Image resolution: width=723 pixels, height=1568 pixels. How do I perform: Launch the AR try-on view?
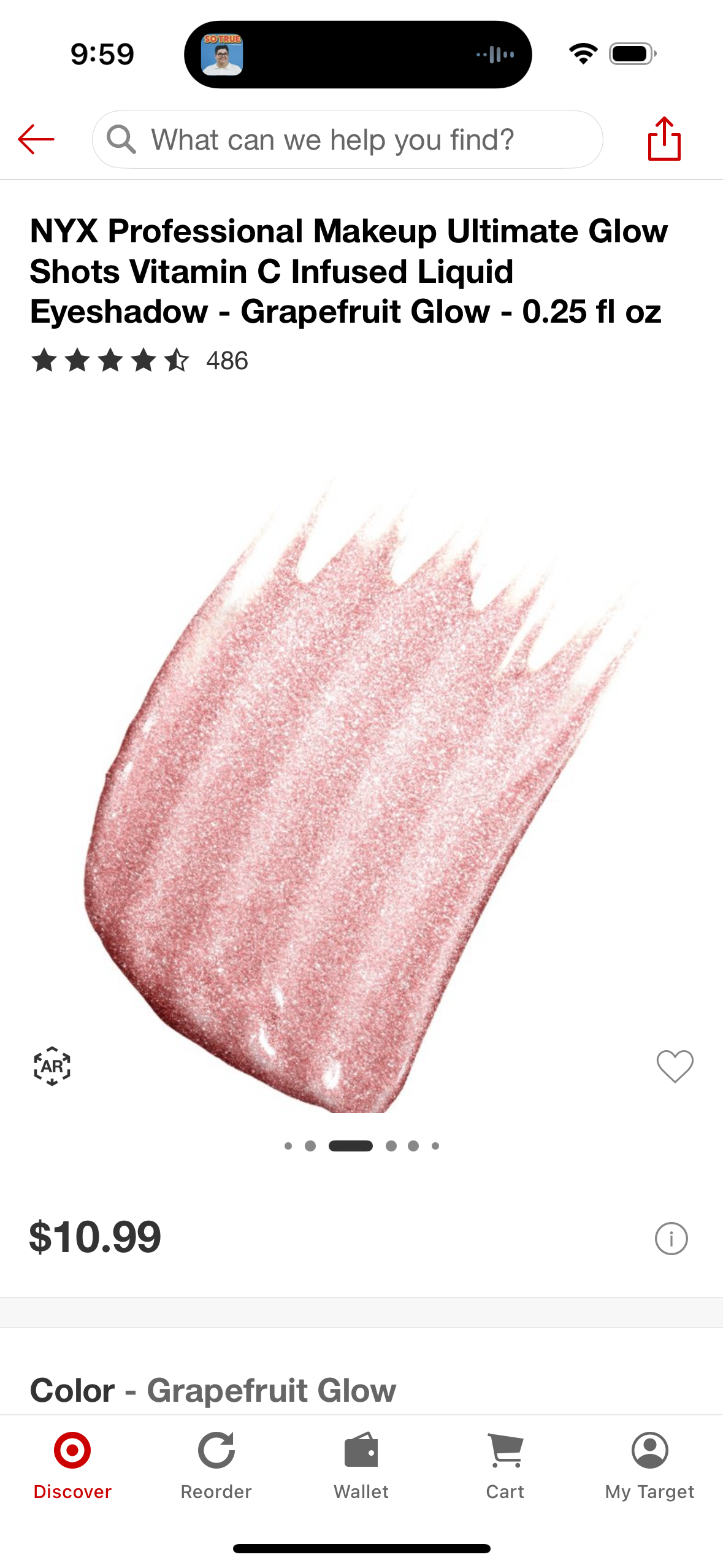click(52, 1066)
